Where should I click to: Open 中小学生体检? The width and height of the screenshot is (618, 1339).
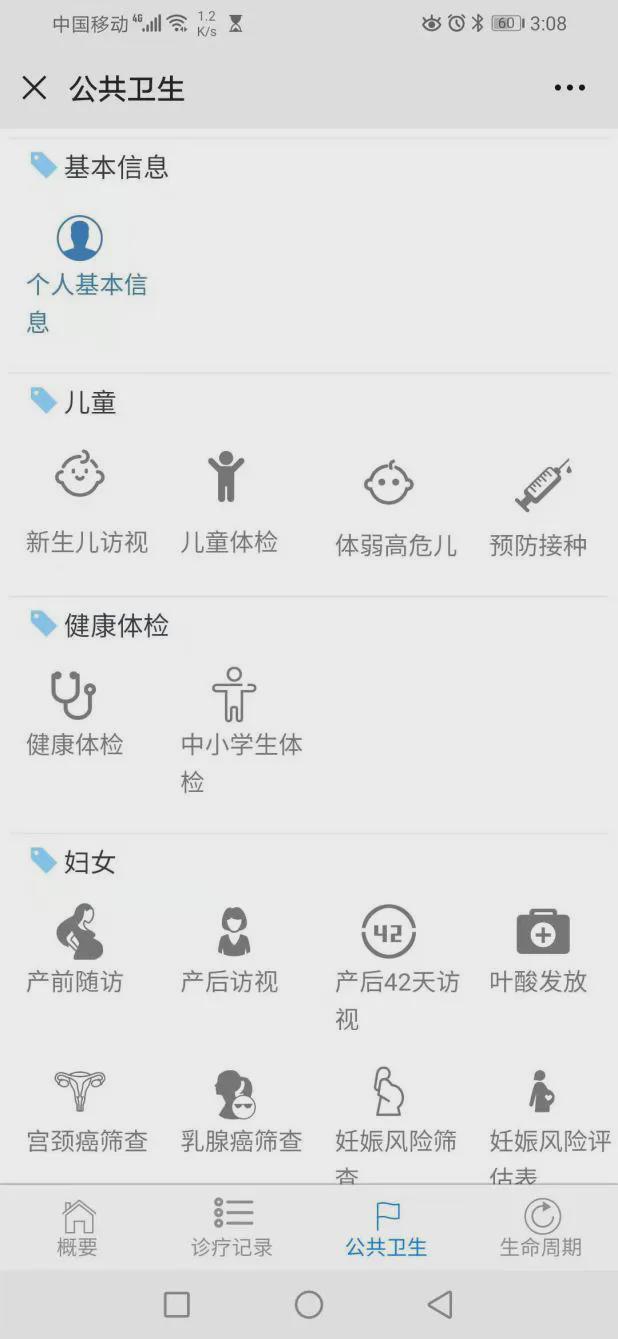[242, 730]
